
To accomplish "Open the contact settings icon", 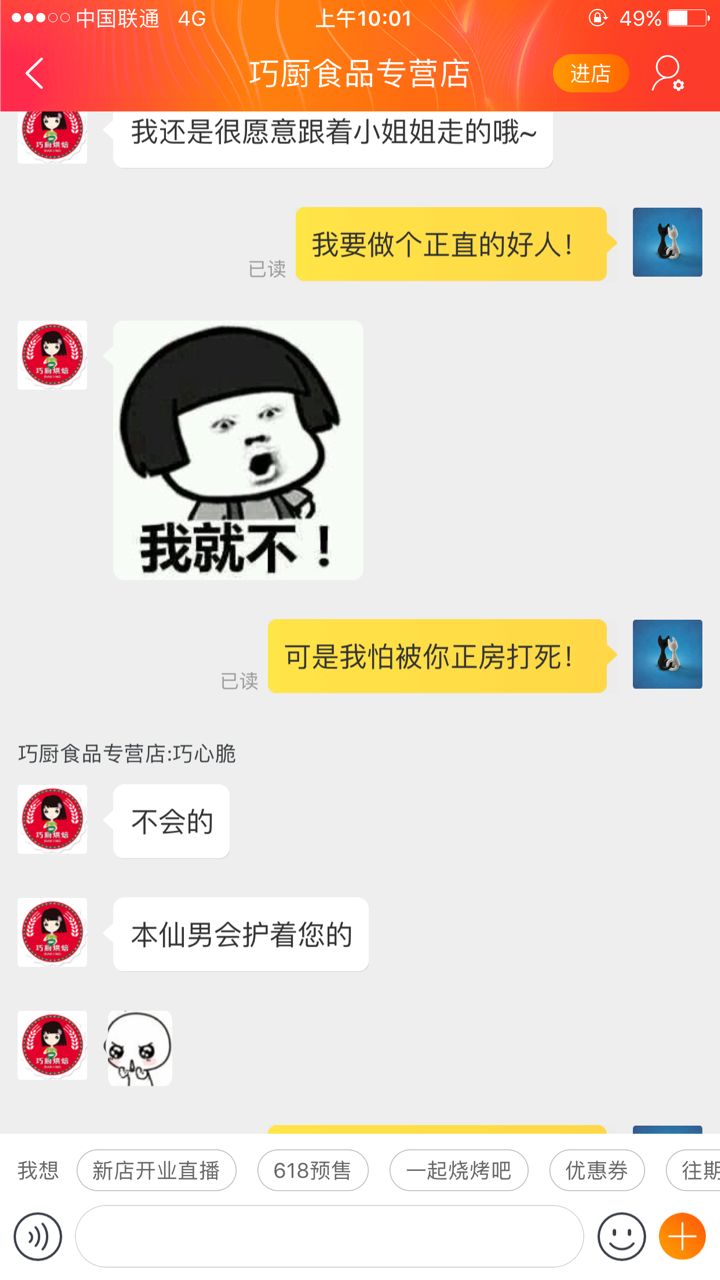I will (667, 73).
